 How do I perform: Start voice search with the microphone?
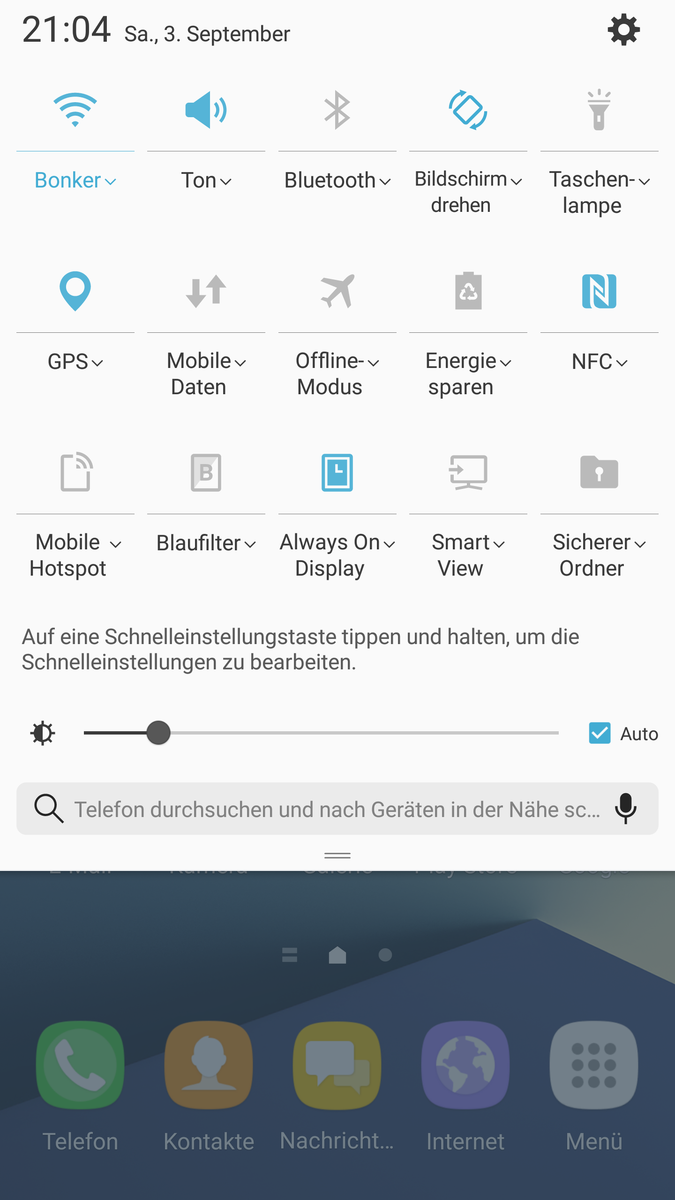pyautogui.click(x=626, y=808)
